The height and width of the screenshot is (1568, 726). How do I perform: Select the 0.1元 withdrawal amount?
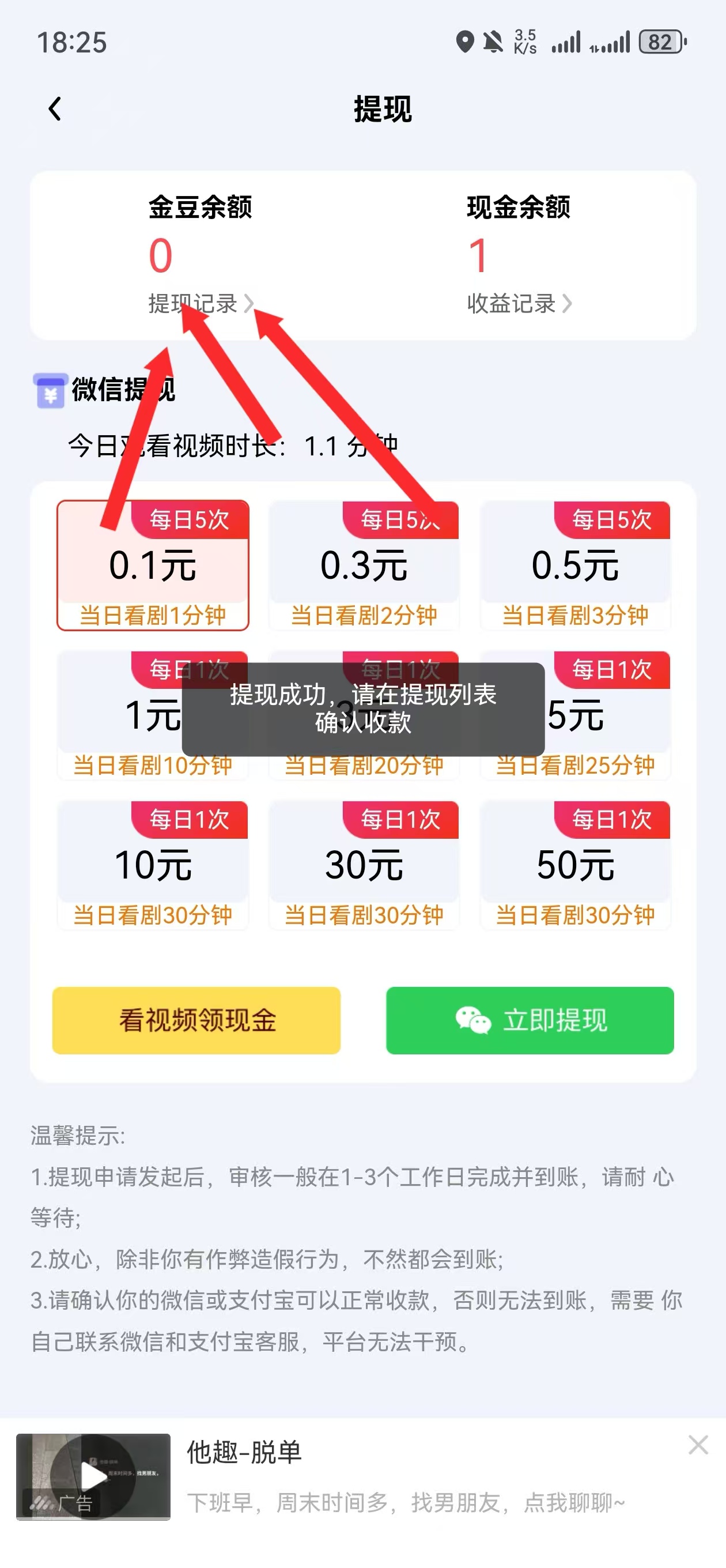point(153,566)
